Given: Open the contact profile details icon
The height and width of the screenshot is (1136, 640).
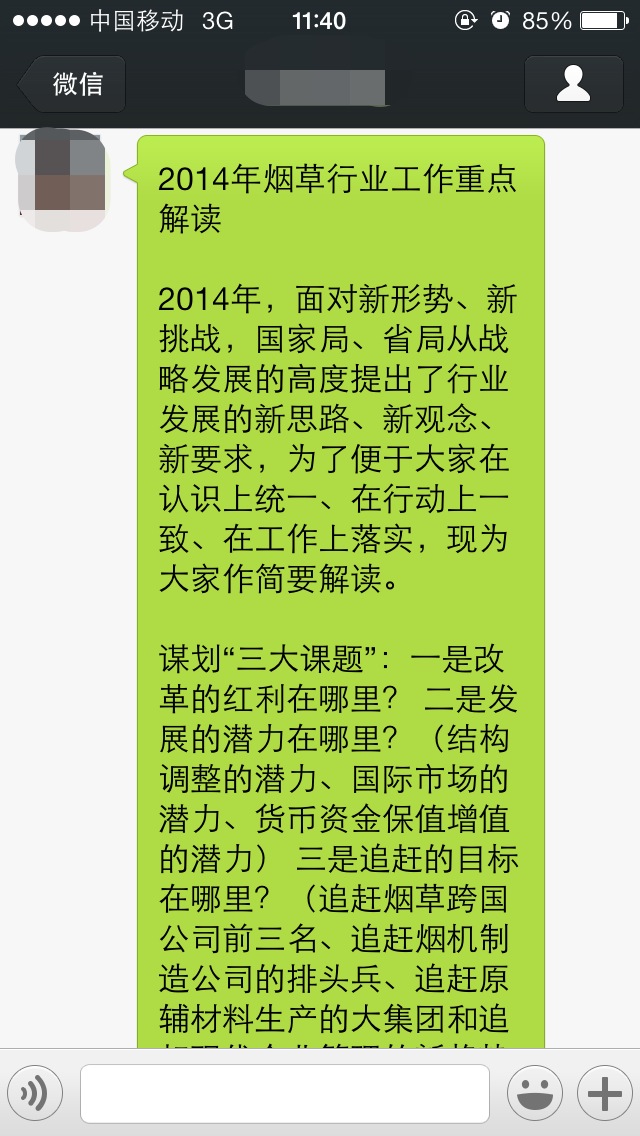Looking at the screenshot, I should (573, 84).
